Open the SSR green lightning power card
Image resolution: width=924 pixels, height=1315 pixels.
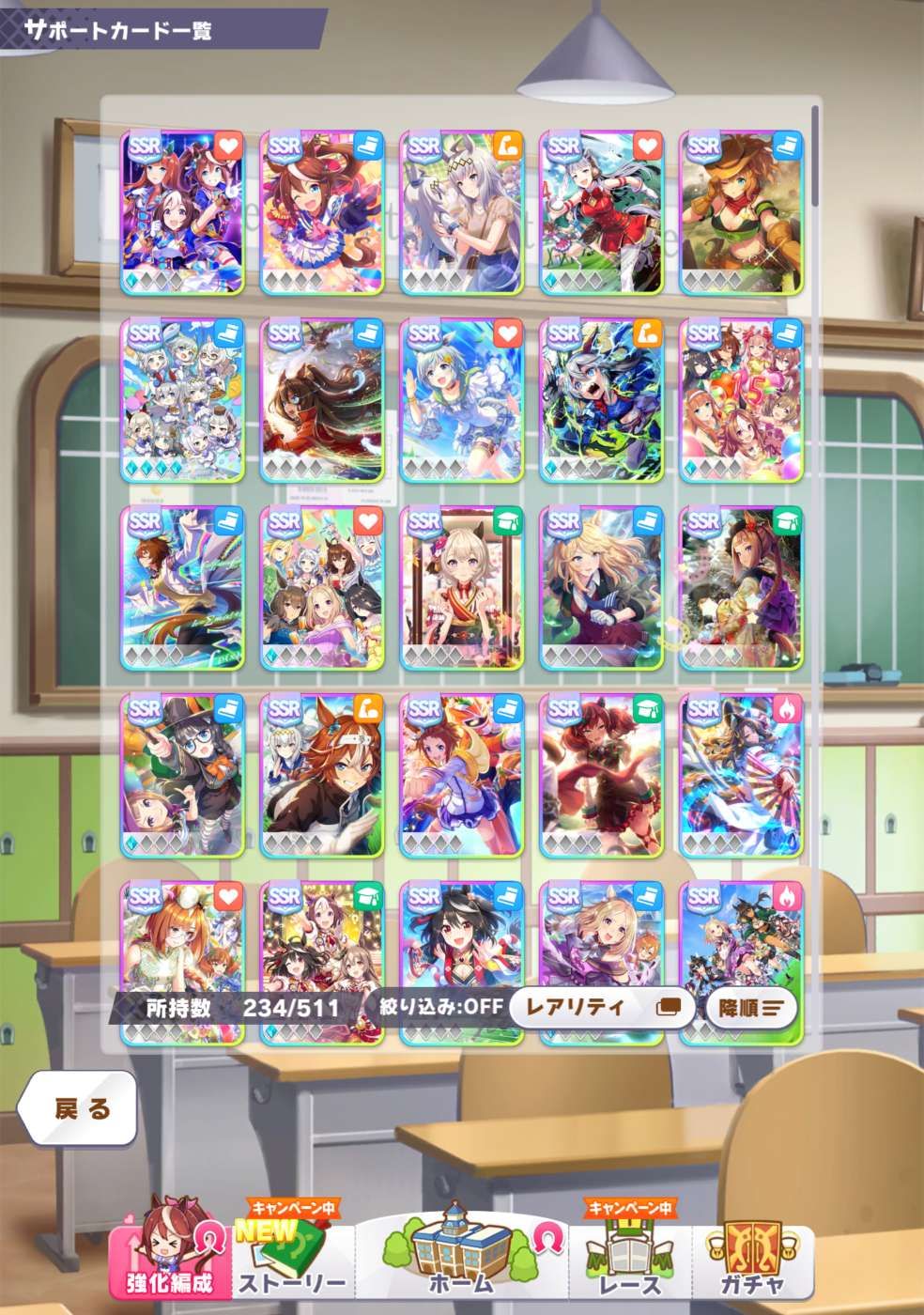pos(601,401)
